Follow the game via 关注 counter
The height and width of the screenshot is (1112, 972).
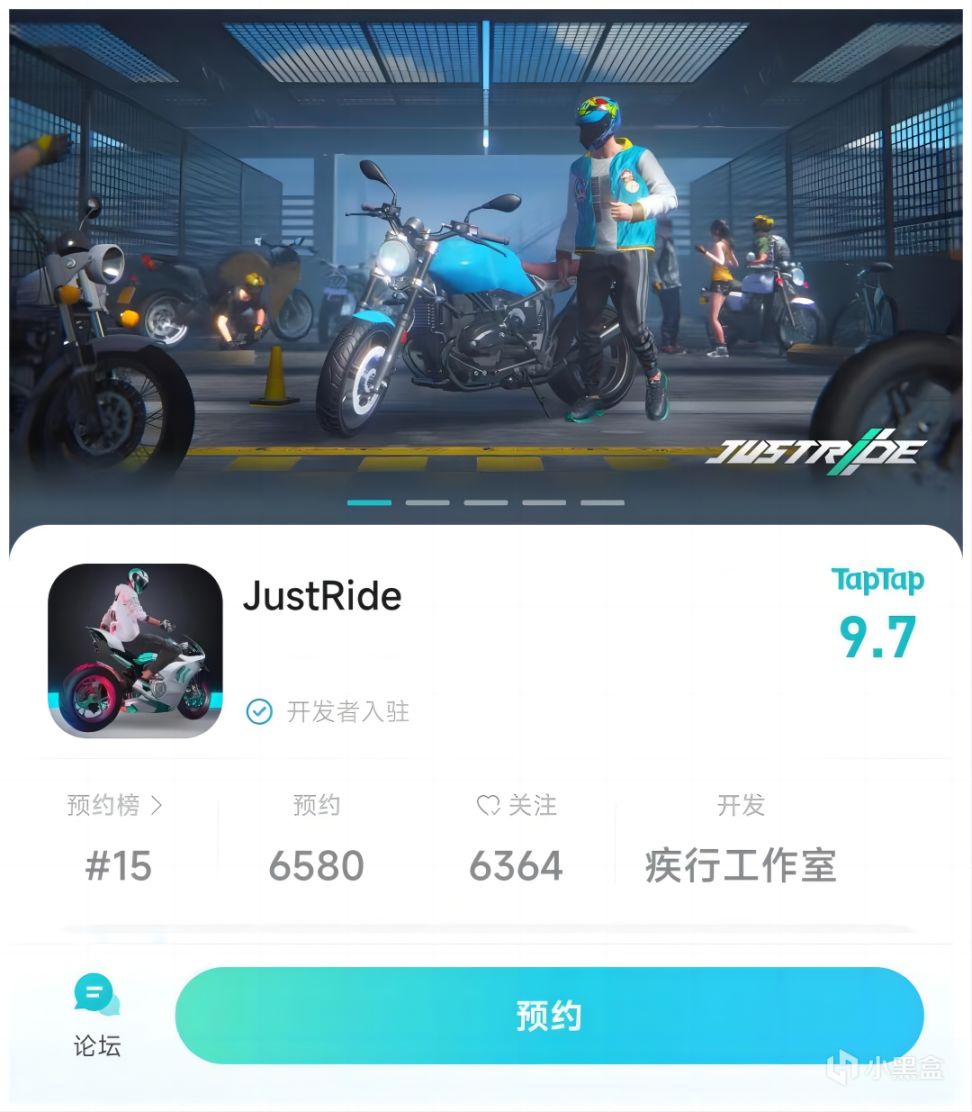point(518,866)
